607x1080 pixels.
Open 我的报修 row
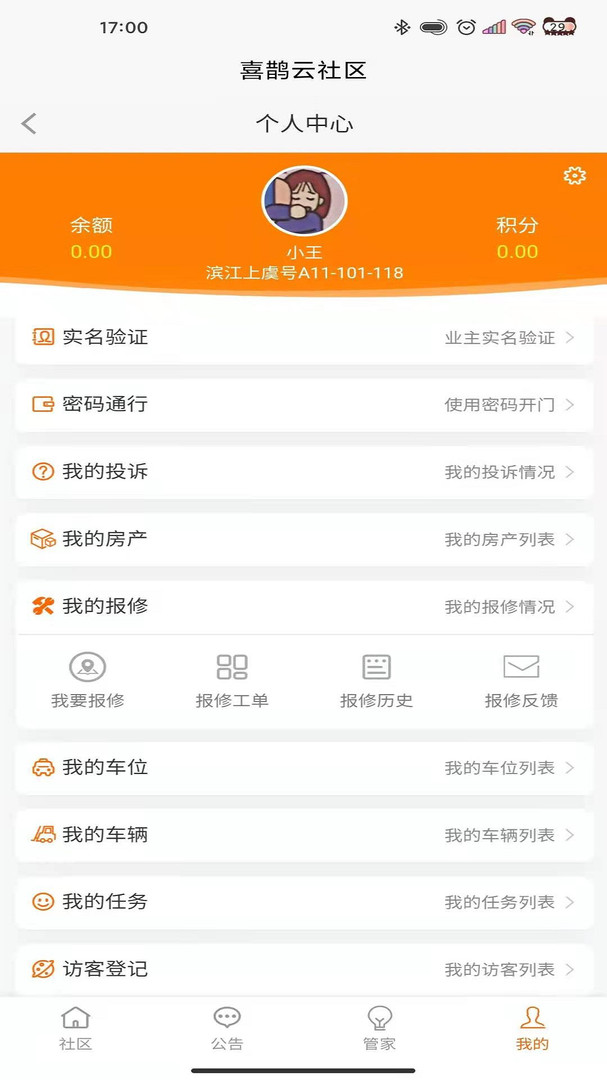point(304,606)
